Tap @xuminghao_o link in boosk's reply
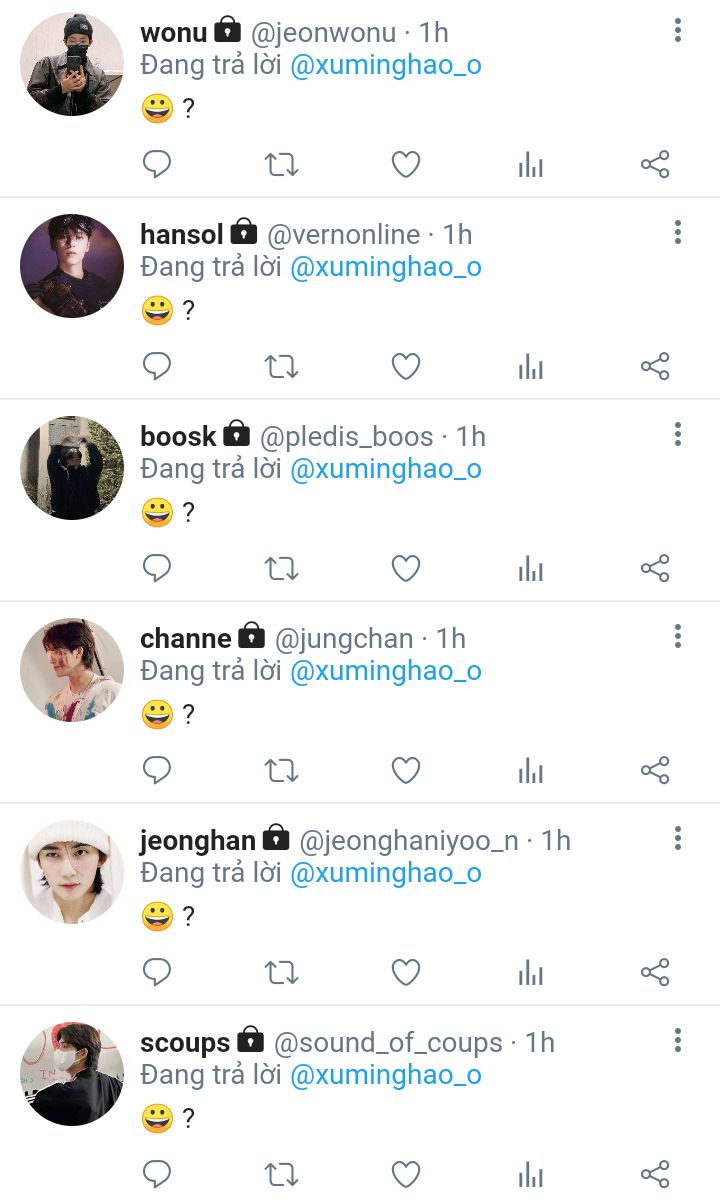Screen dimensions: 720x1202 386,469
